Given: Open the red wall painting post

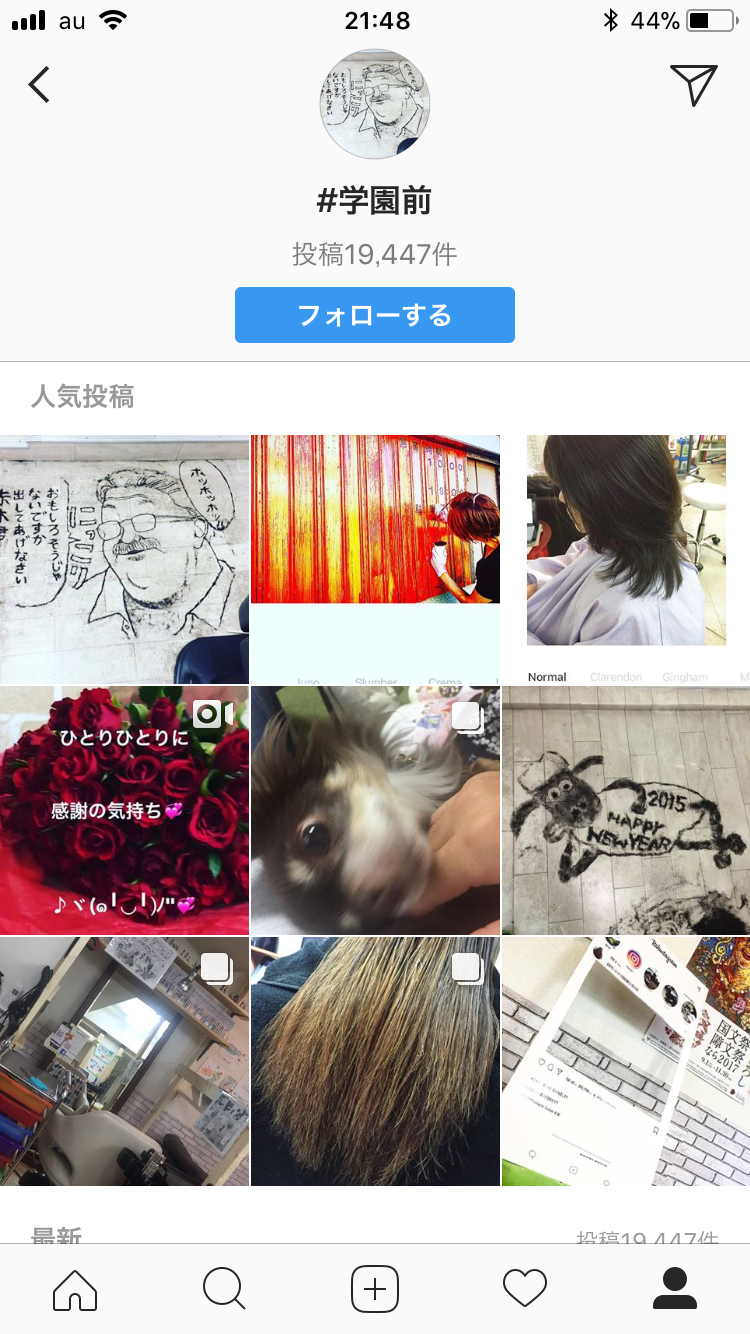Looking at the screenshot, I should tap(375, 559).
